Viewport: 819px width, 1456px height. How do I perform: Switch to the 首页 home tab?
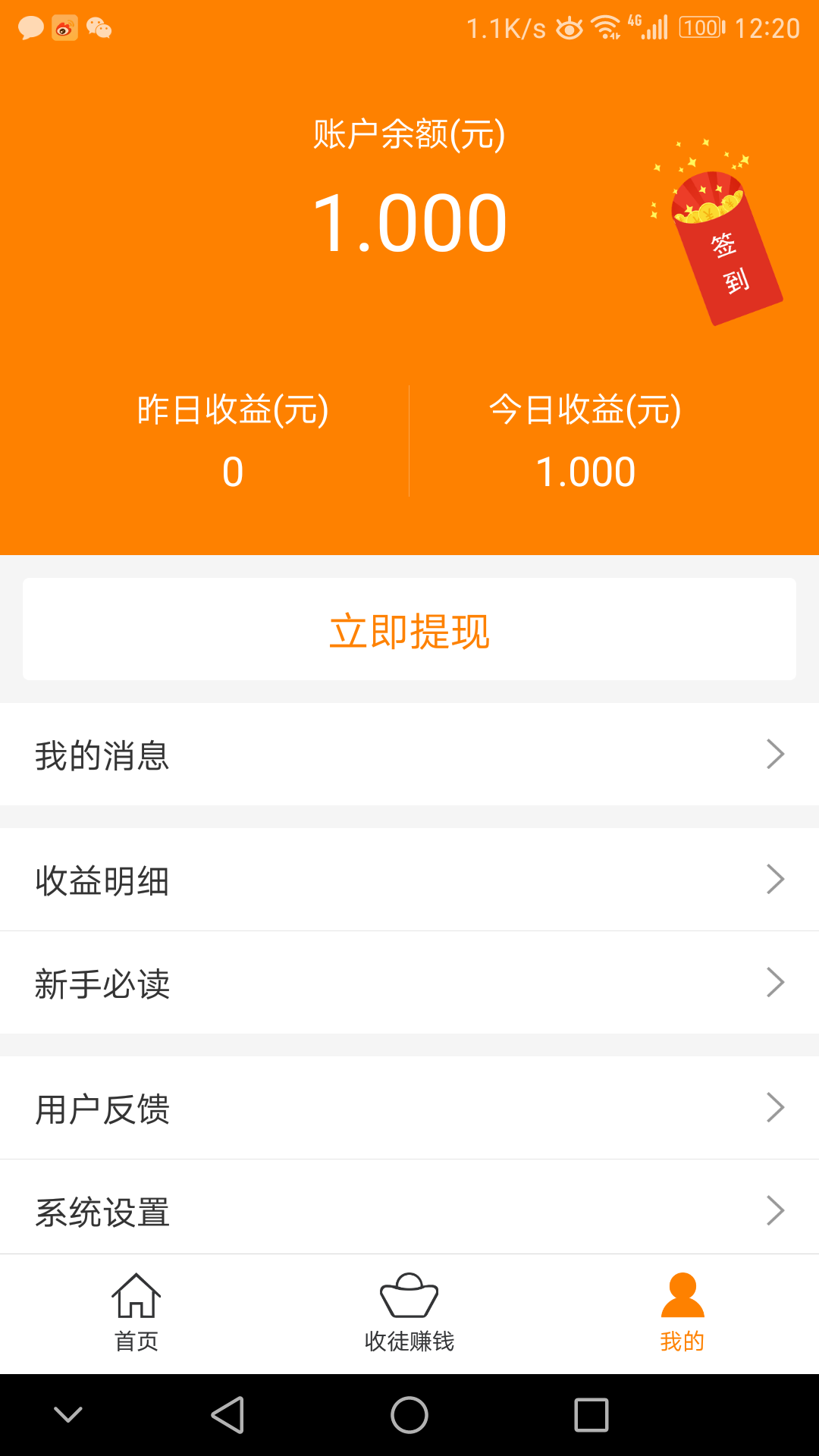click(136, 1313)
